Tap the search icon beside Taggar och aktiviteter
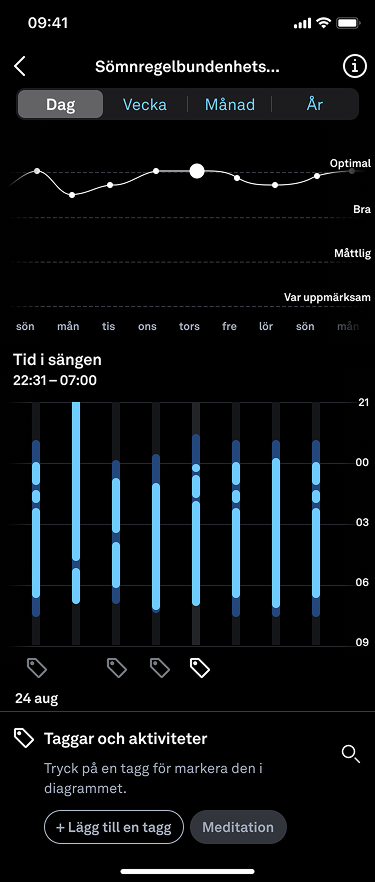 pos(351,754)
